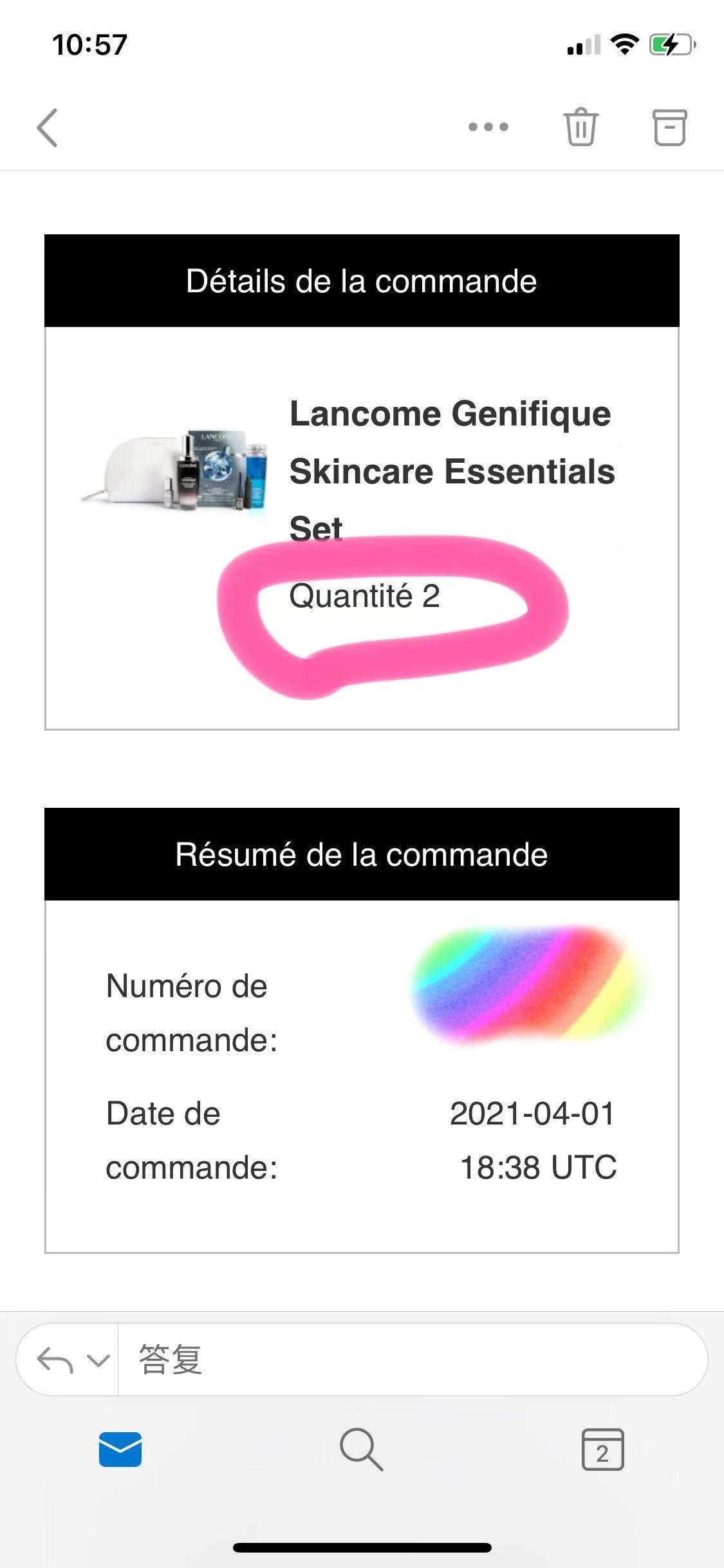This screenshot has height=1568, width=724.
Task: Delete this email with the trash icon
Action: tap(581, 127)
